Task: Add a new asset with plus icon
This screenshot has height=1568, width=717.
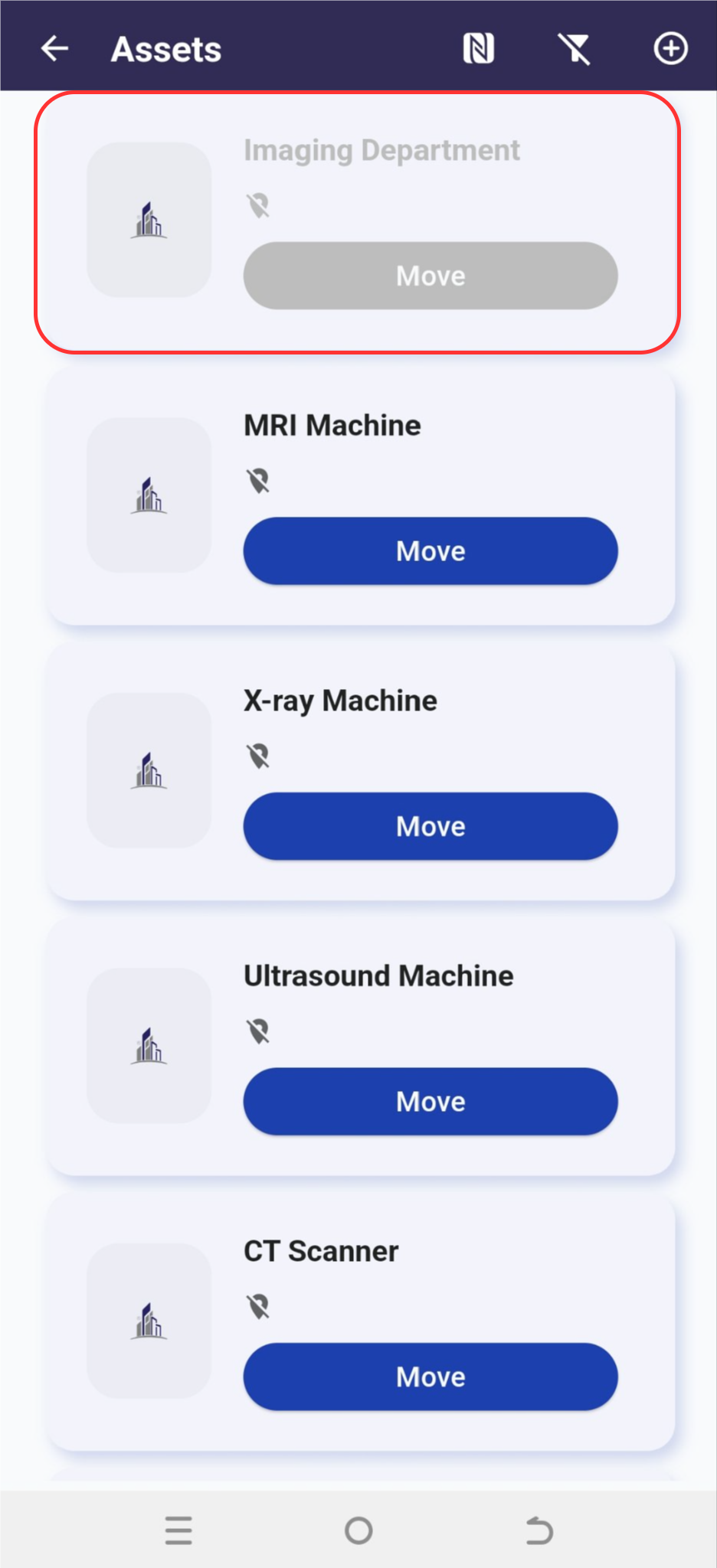Action: pyautogui.click(x=670, y=49)
